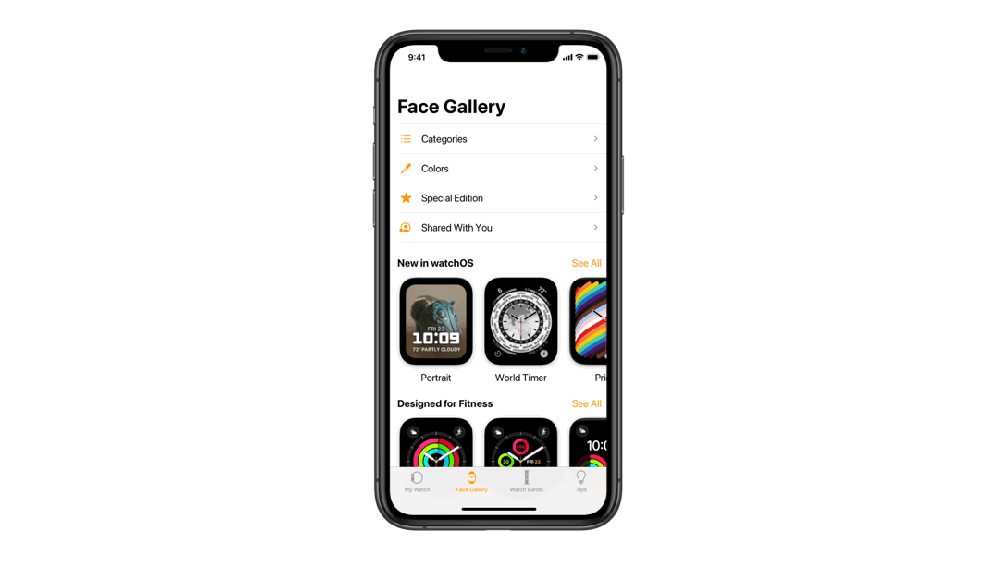Switch to the Watch Bands tab
The image size is (999, 562).
526,481
